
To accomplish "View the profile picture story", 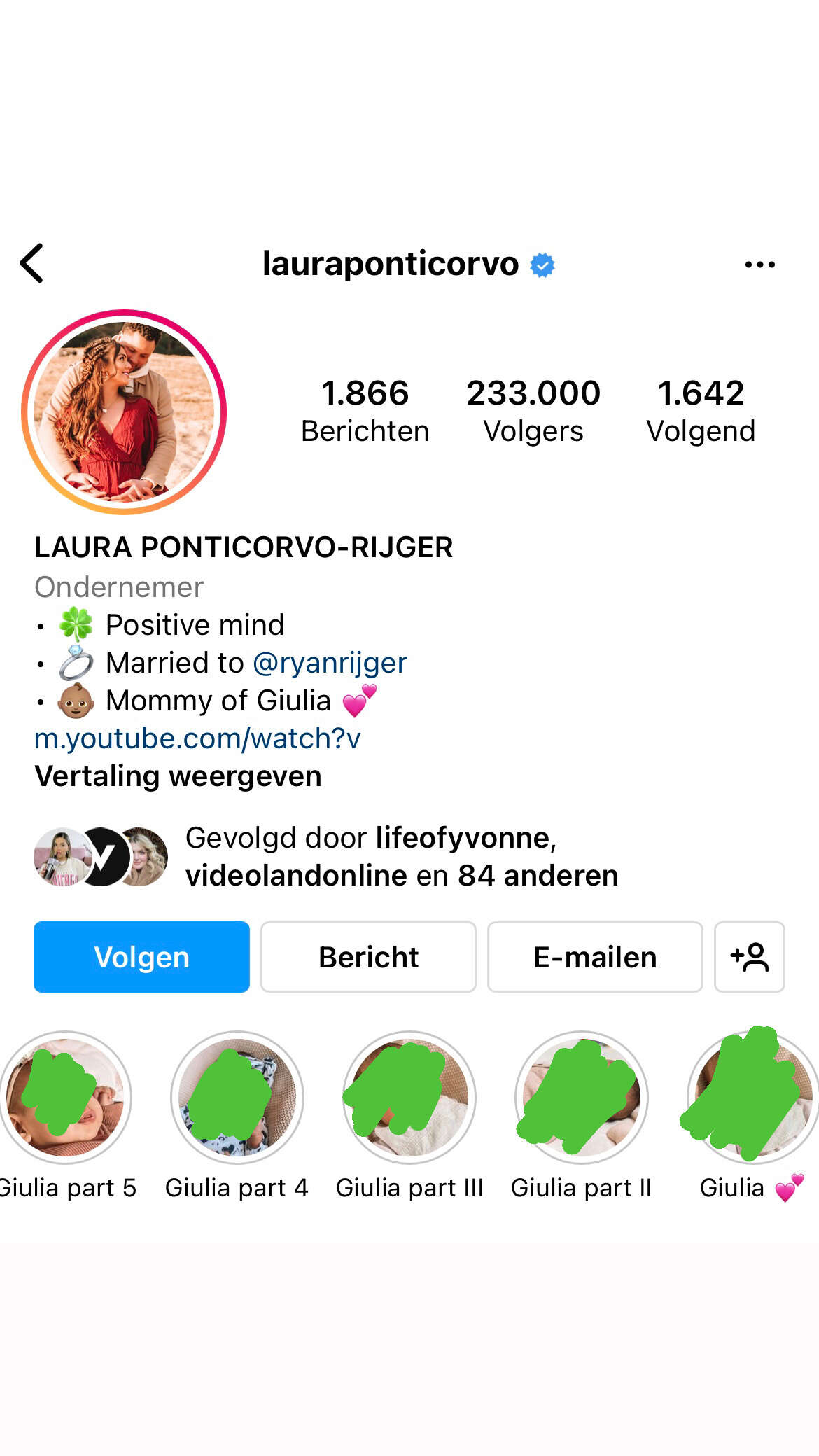I will [x=124, y=412].
